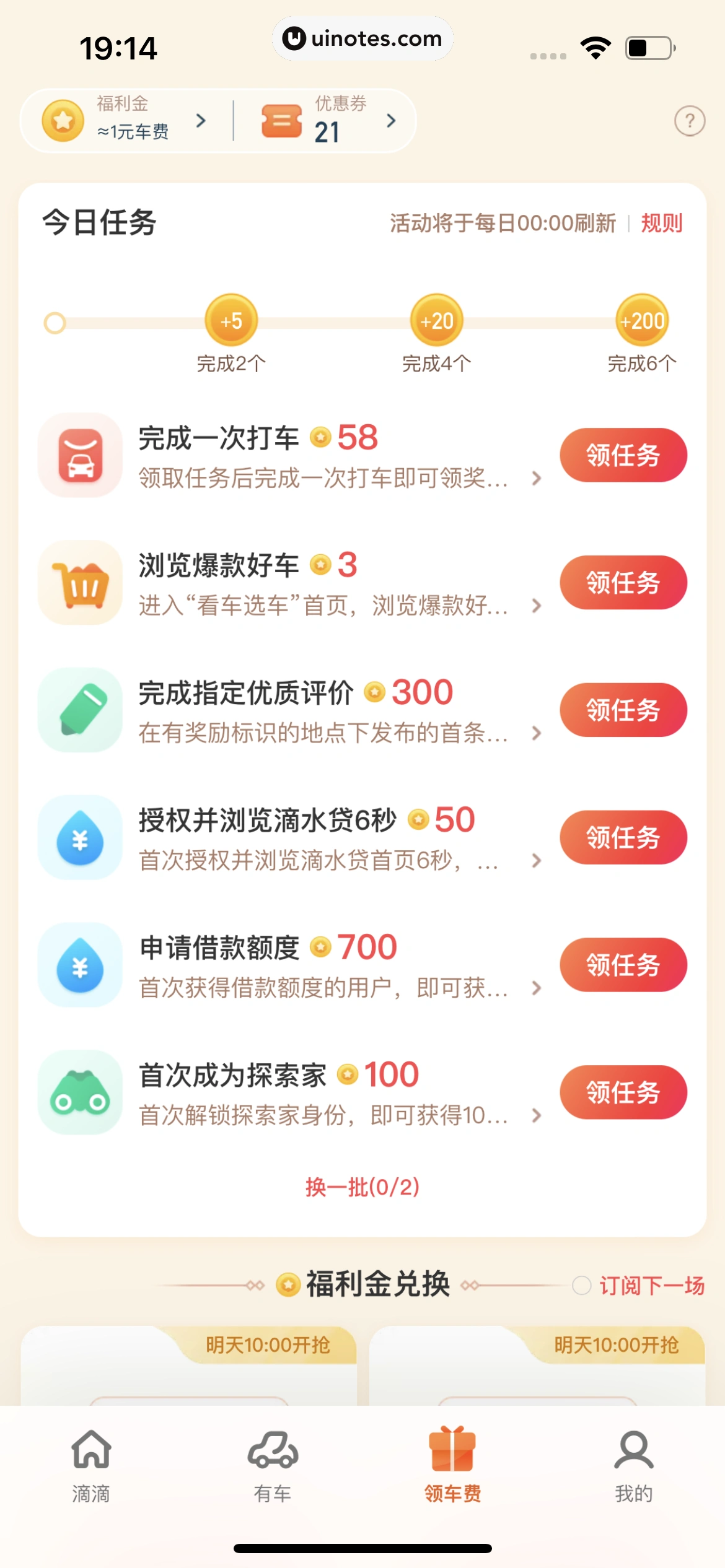Tap the red car icon for 完成一次打车 task
725x1568 pixels.
(x=80, y=456)
